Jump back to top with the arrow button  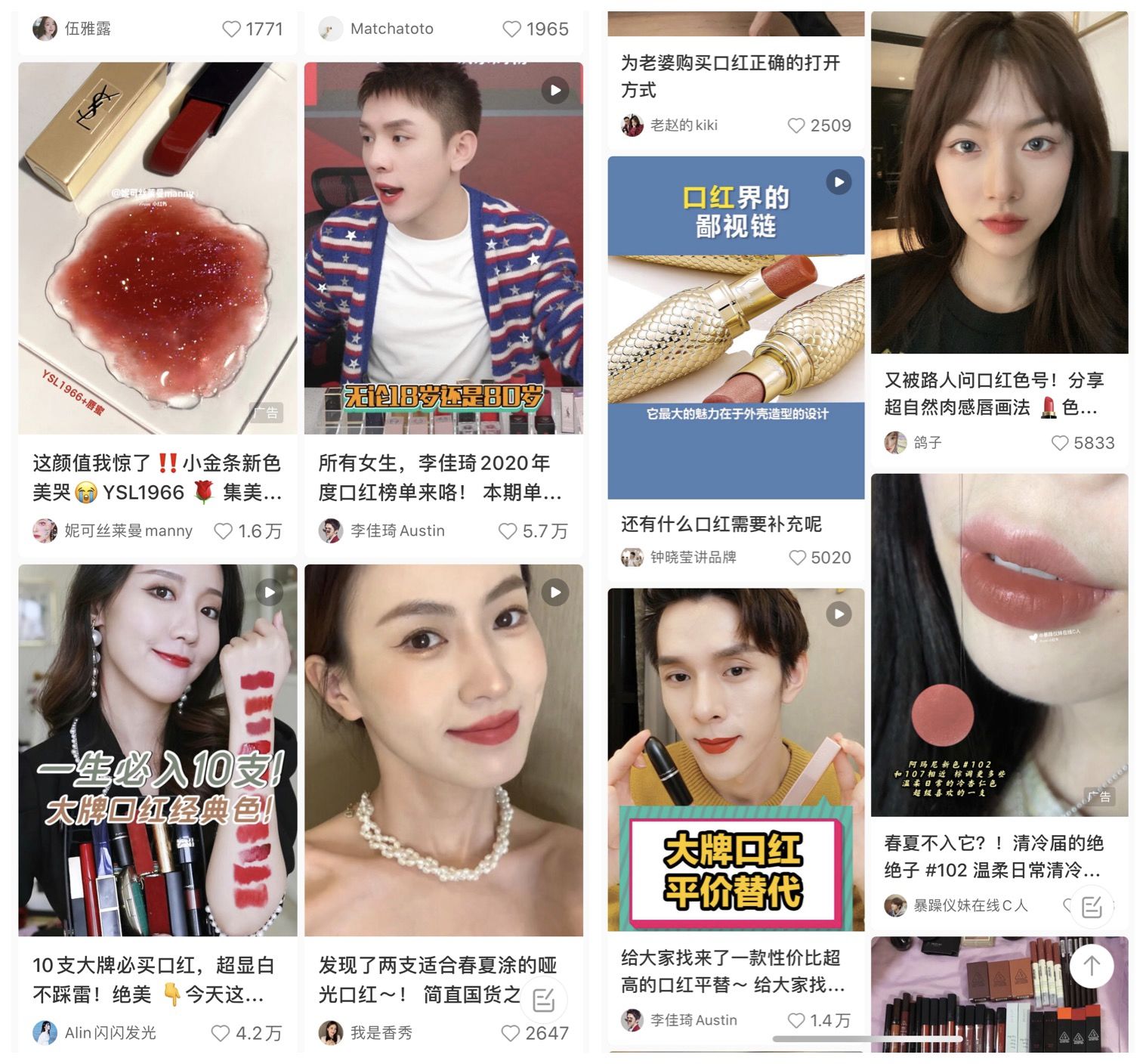(1091, 965)
